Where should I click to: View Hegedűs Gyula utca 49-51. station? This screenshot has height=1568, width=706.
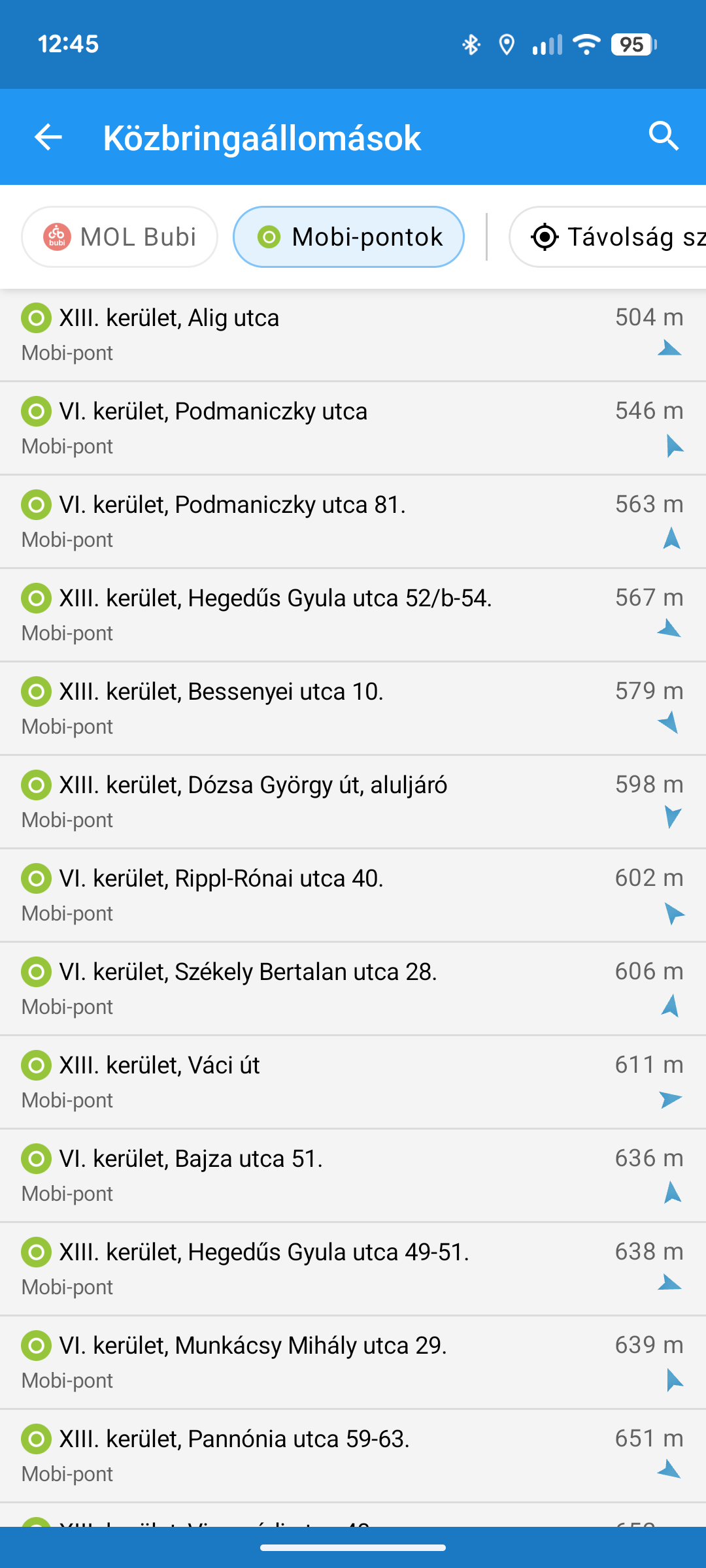[x=353, y=1269]
